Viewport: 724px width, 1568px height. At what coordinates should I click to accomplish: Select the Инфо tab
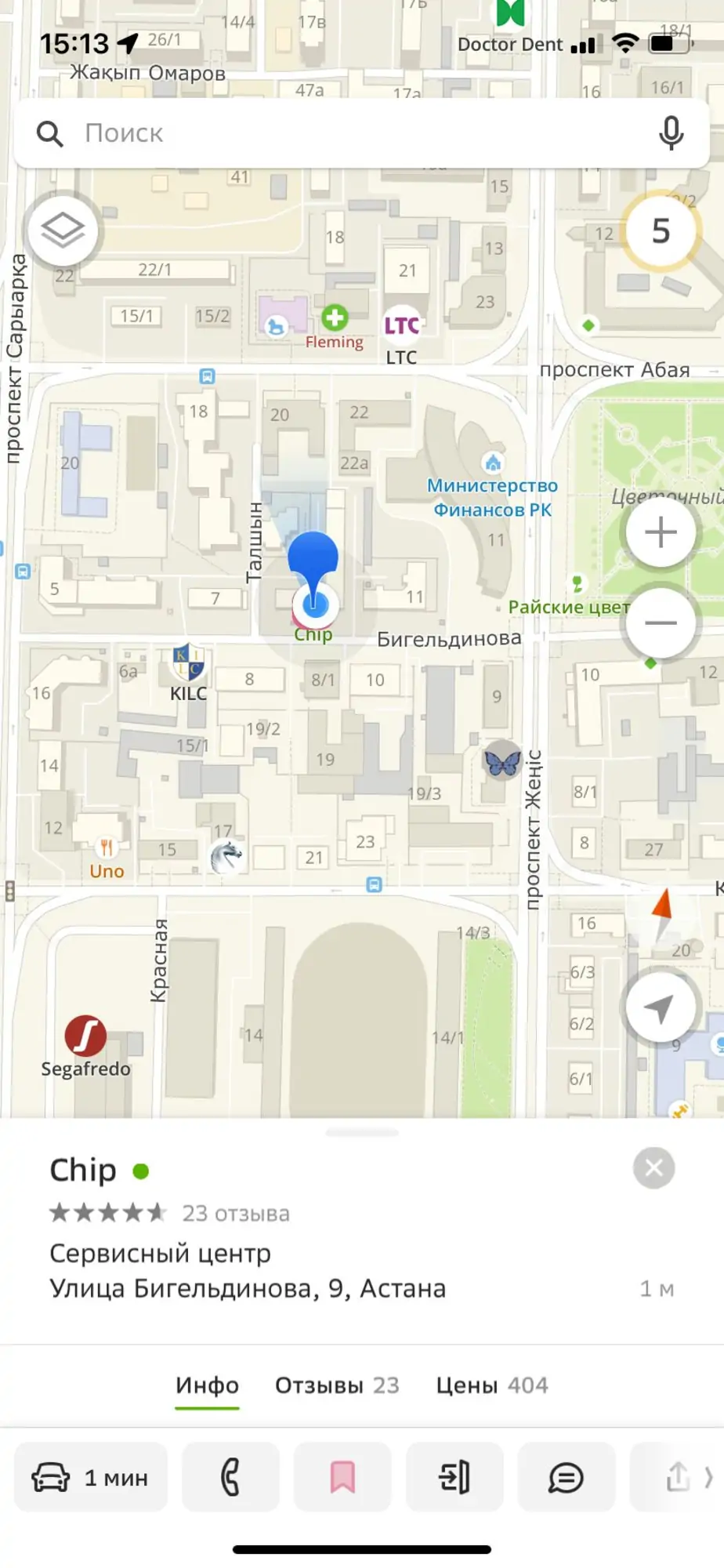tap(207, 1385)
